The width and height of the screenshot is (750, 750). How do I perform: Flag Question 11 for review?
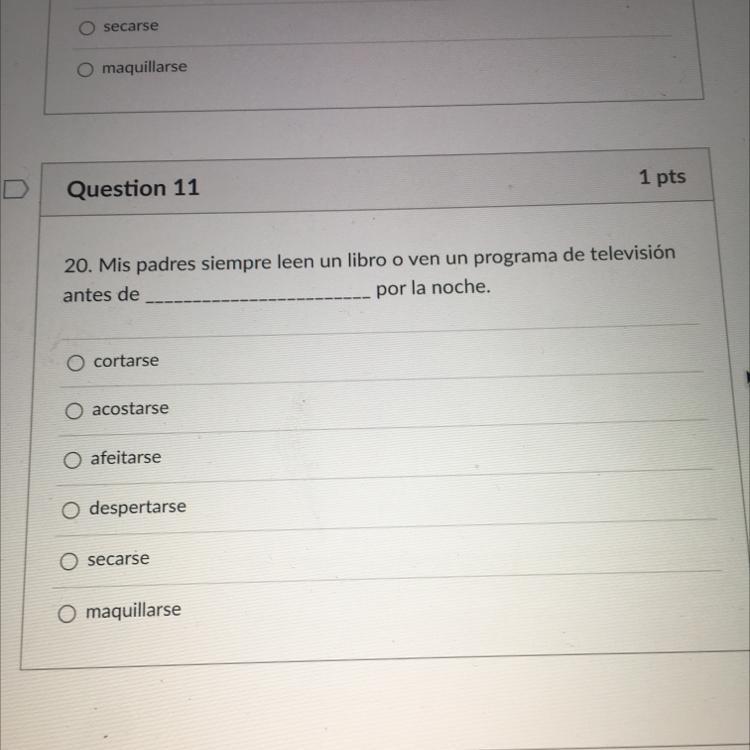[x=16, y=188]
